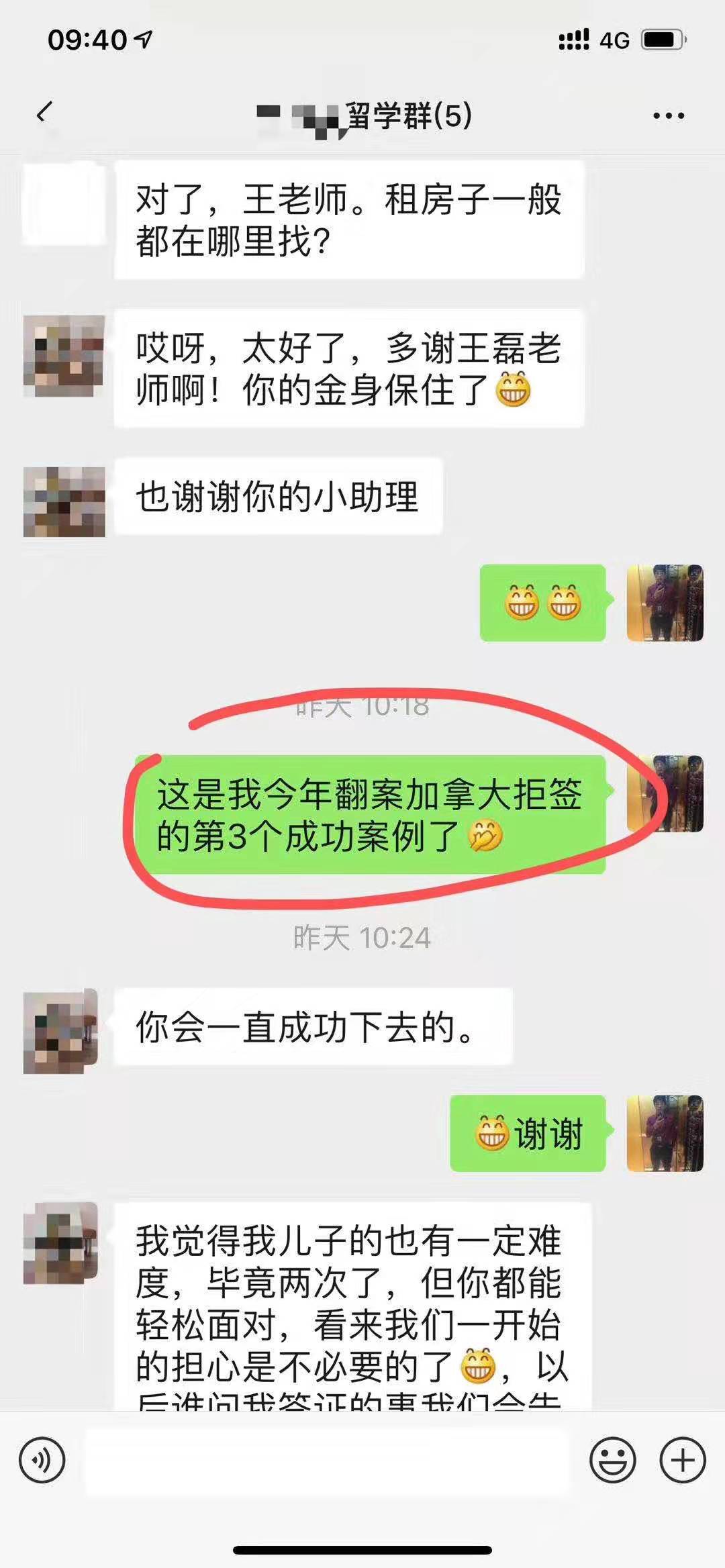Open the emoji sticker panel
725x1568 pixels.
click(612, 1459)
